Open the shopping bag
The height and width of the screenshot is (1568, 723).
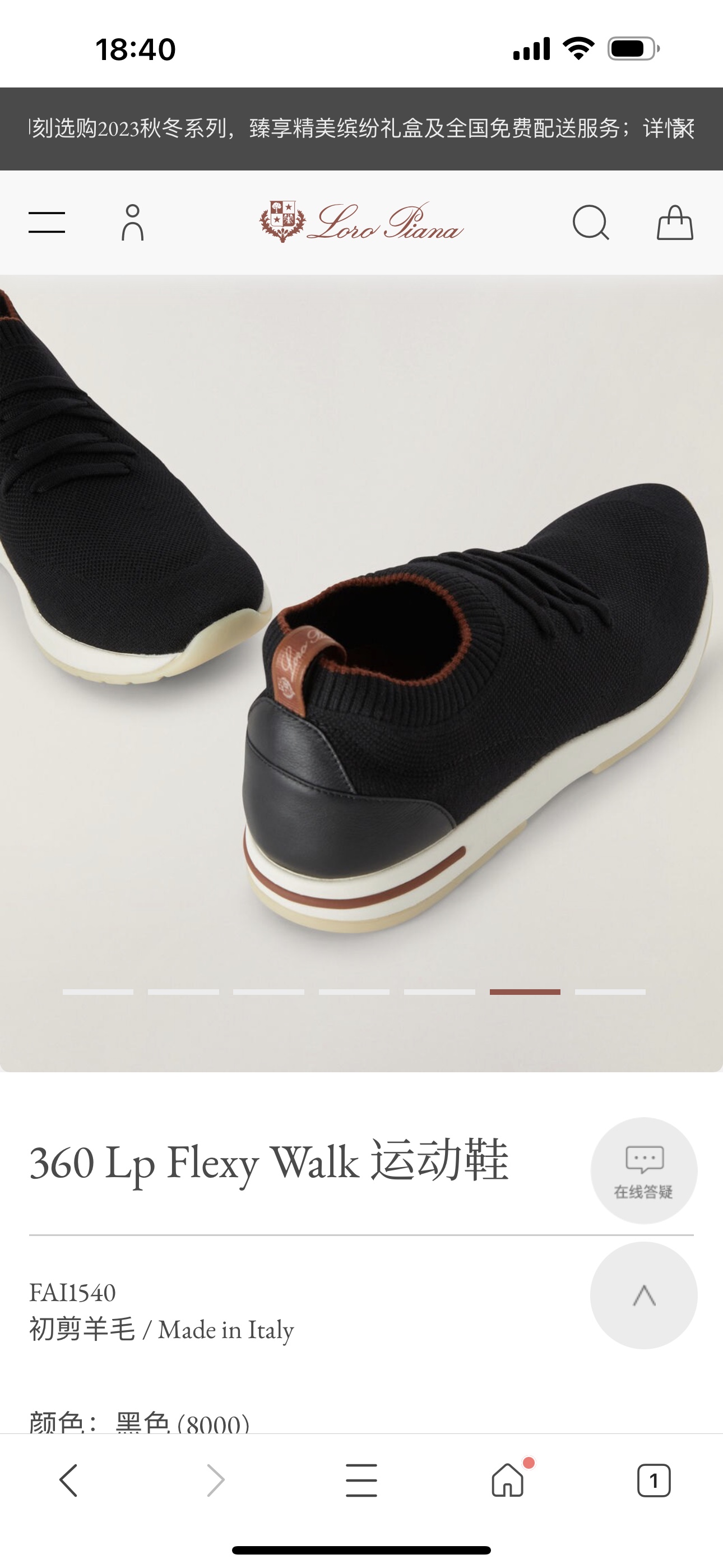[x=674, y=223]
